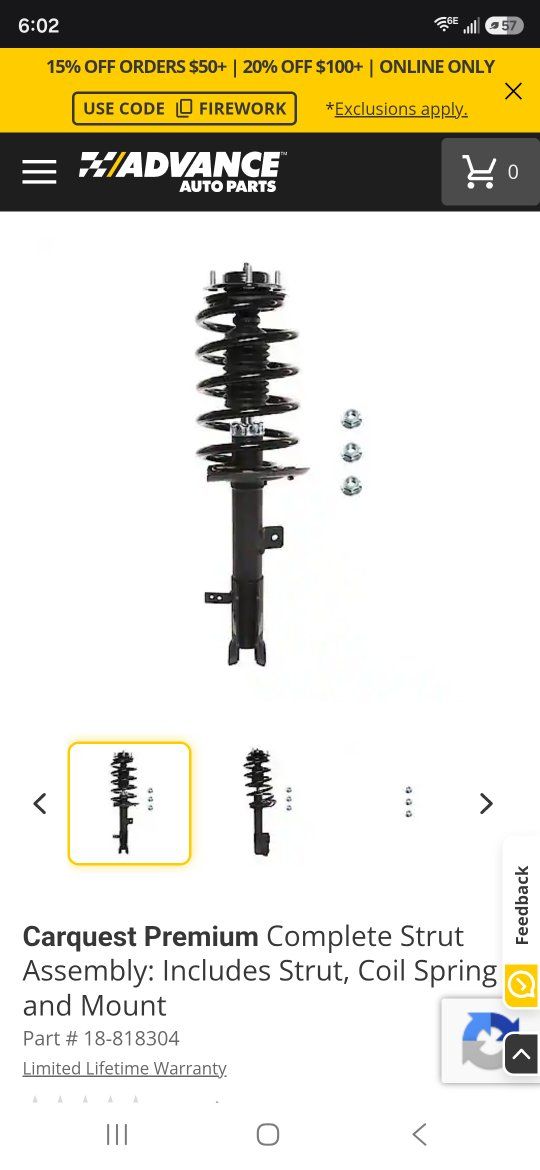The image size is (540, 1170).
Task: Show previous product image thumbnail
Action: [x=40, y=804]
